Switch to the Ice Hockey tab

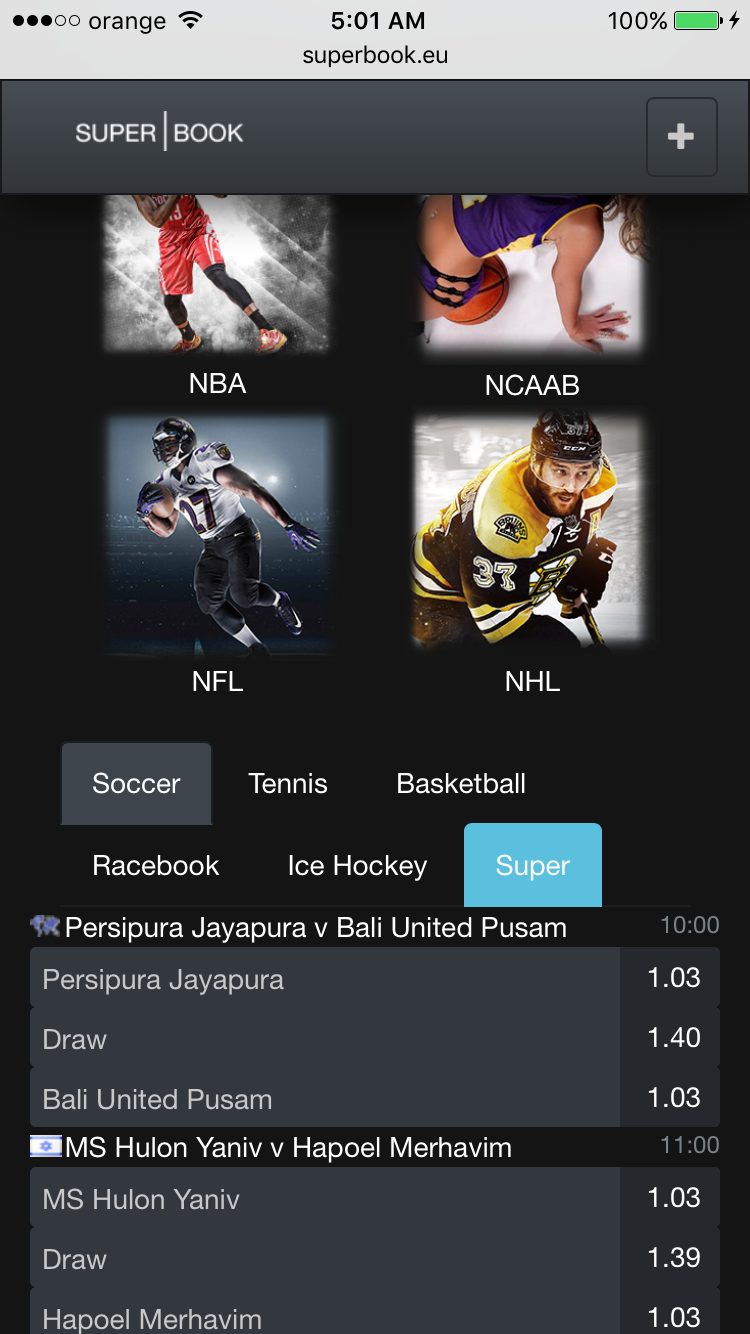coord(357,865)
